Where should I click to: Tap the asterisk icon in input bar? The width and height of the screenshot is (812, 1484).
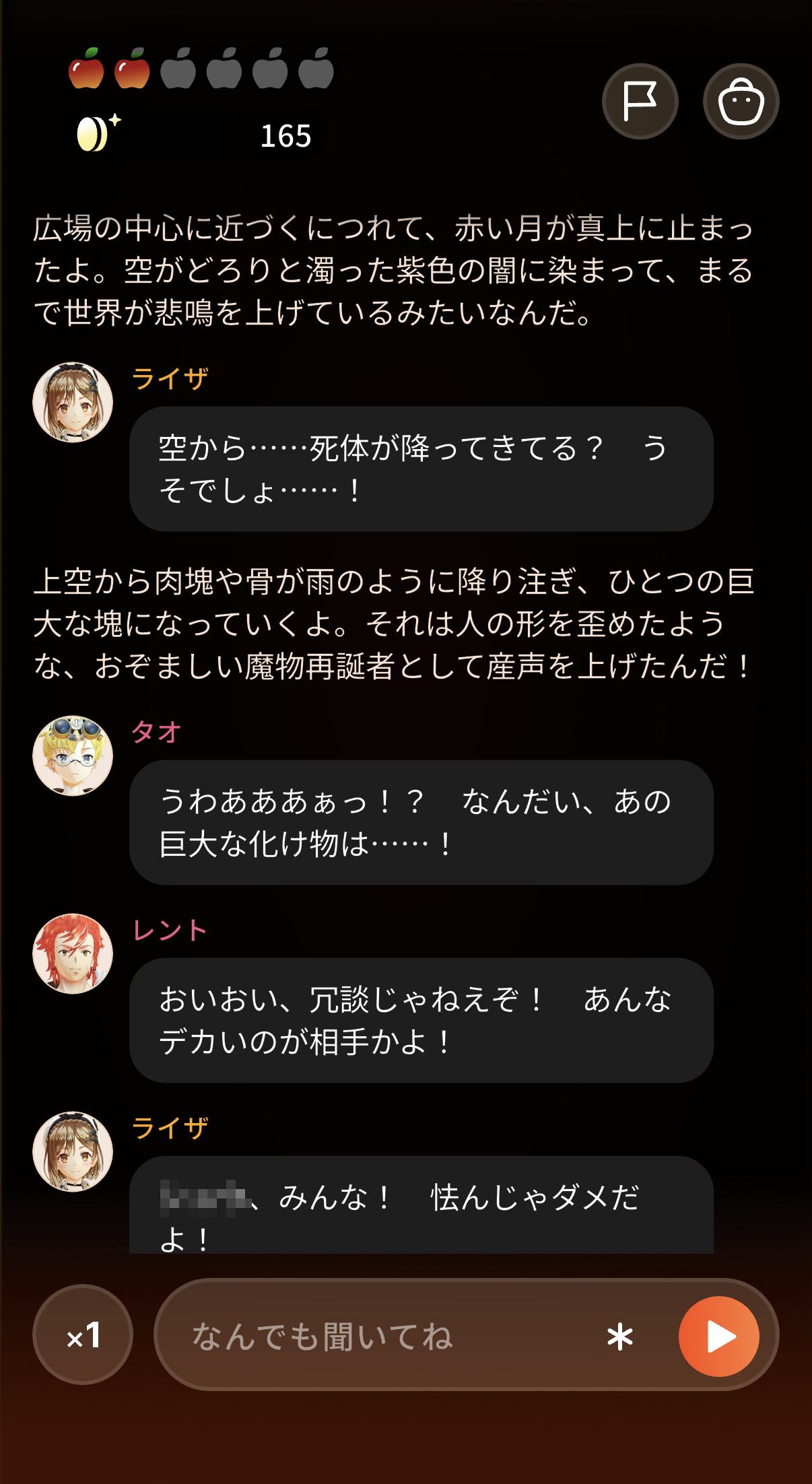click(619, 1337)
